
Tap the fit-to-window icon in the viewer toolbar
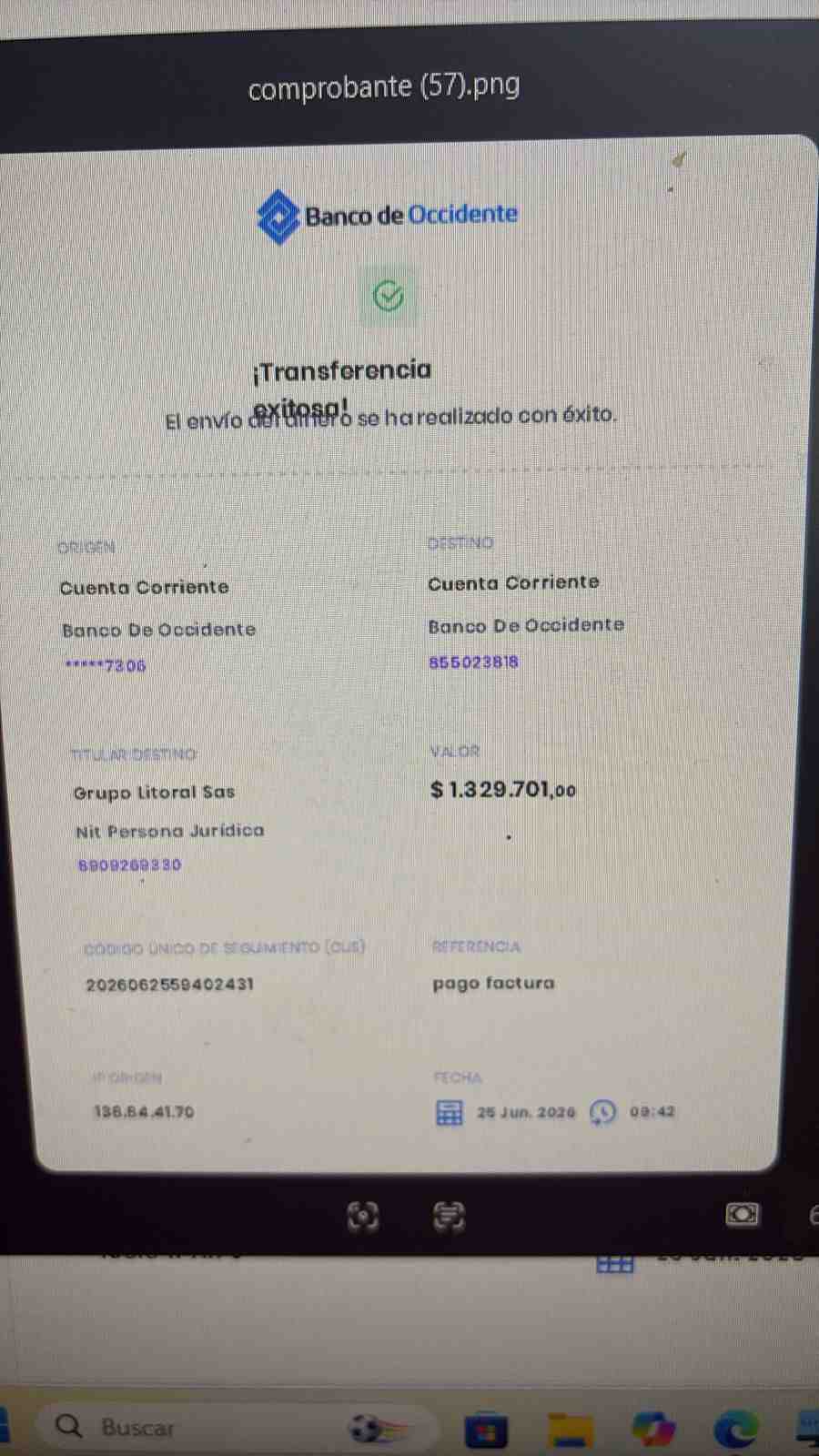pos(742,1214)
